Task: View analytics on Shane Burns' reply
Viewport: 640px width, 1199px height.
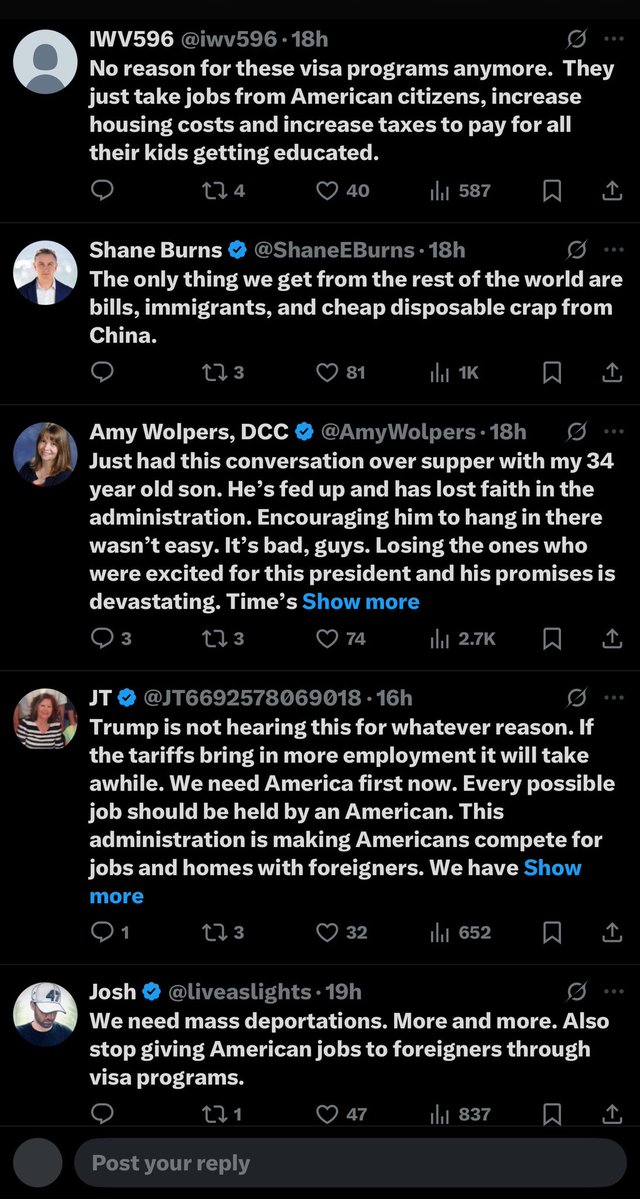Action: 438,372
